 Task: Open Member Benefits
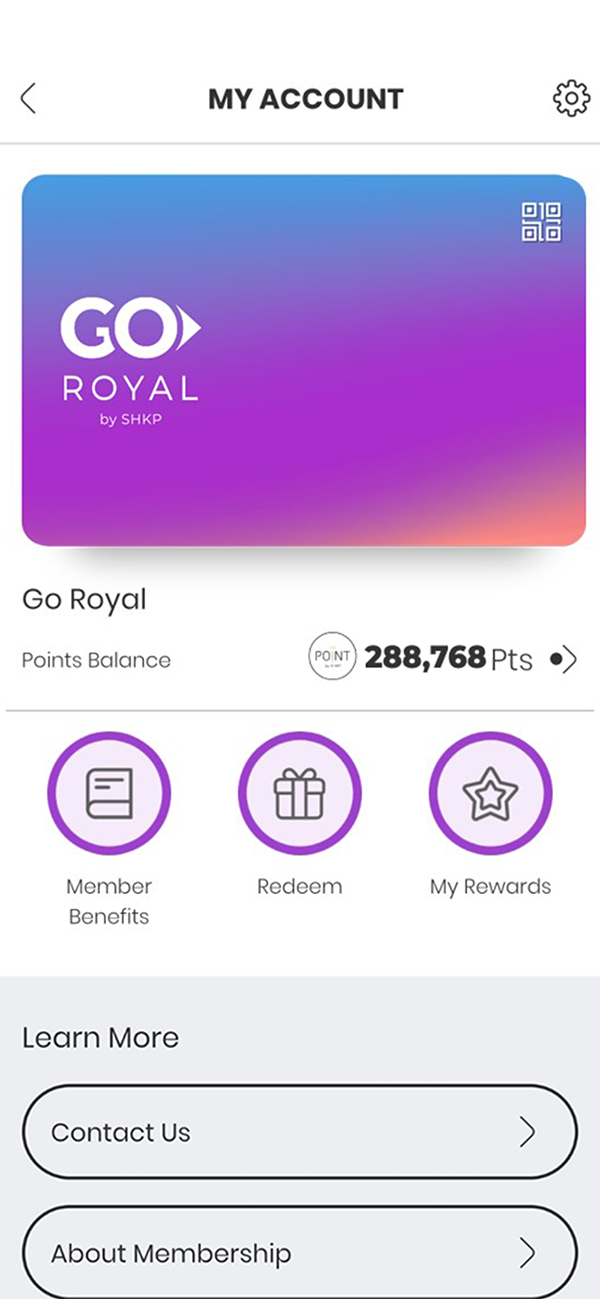tap(109, 794)
